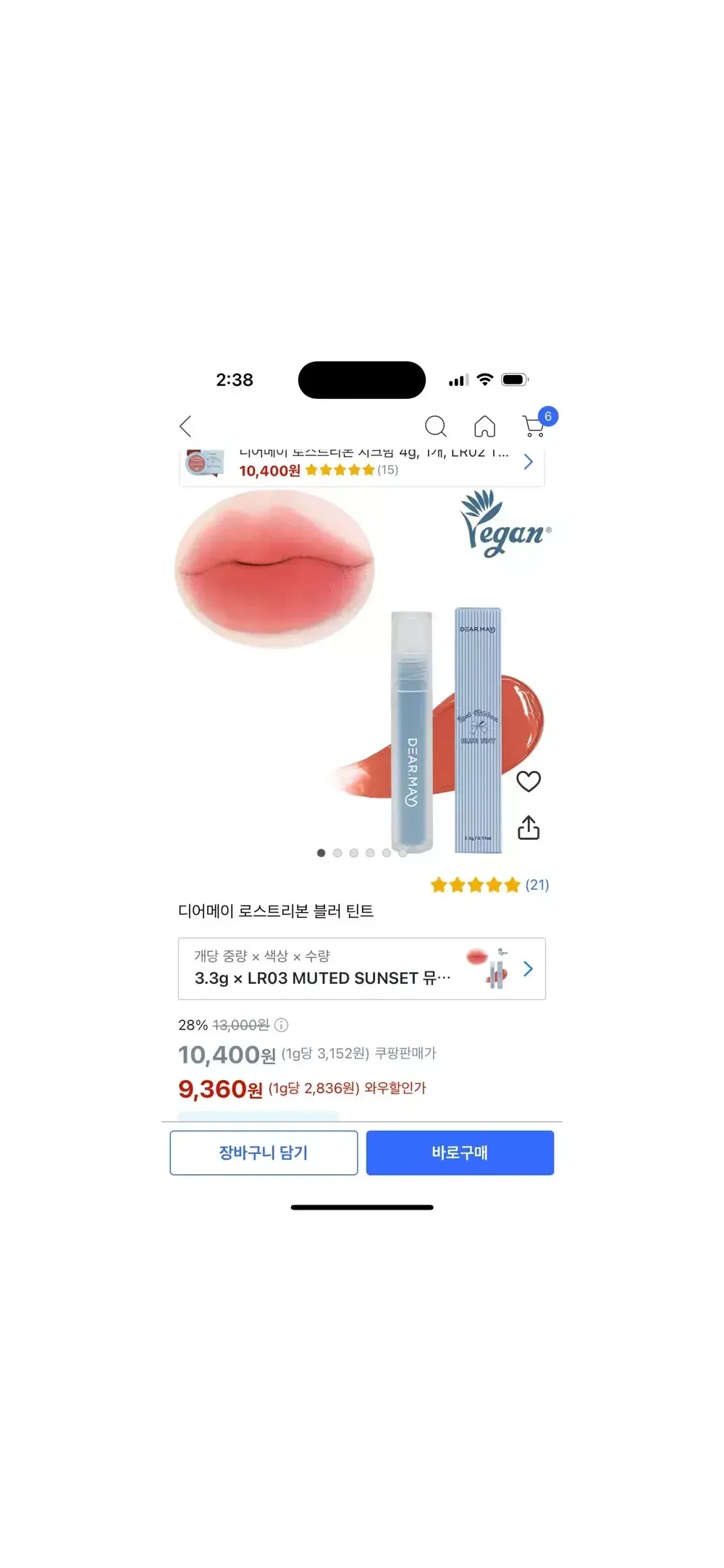This screenshot has height=1568, width=724.
Task: Jump to the second product image dot
Action: tap(337, 853)
